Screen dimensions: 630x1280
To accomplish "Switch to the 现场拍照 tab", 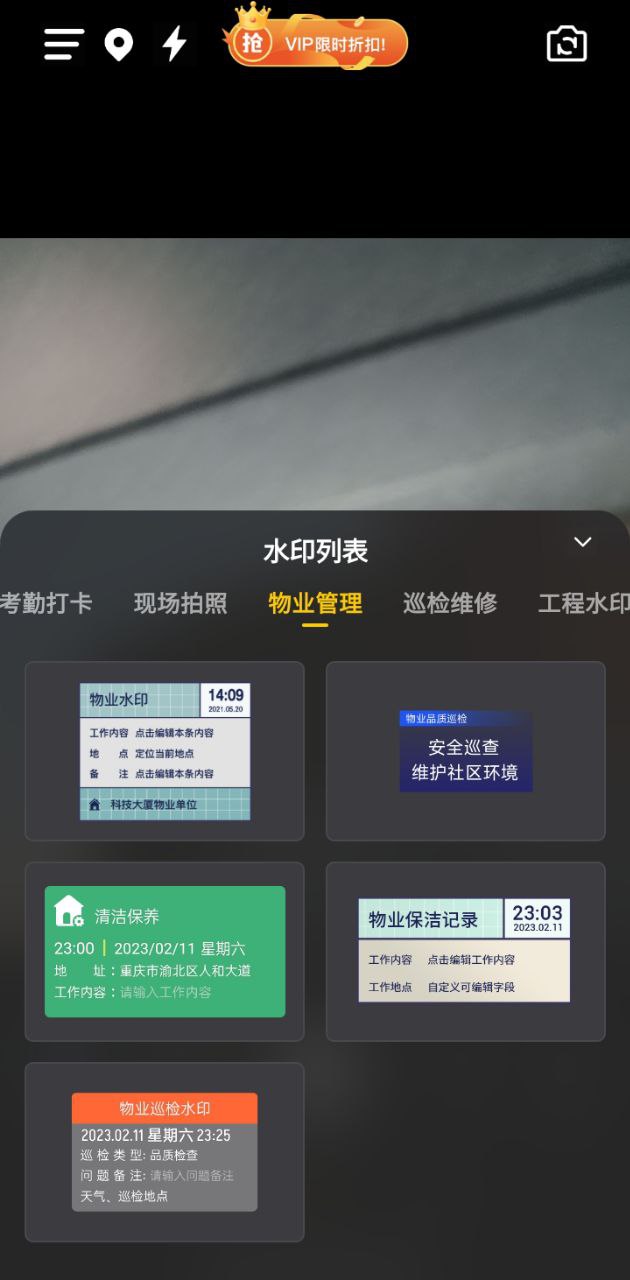I will click(x=181, y=603).
